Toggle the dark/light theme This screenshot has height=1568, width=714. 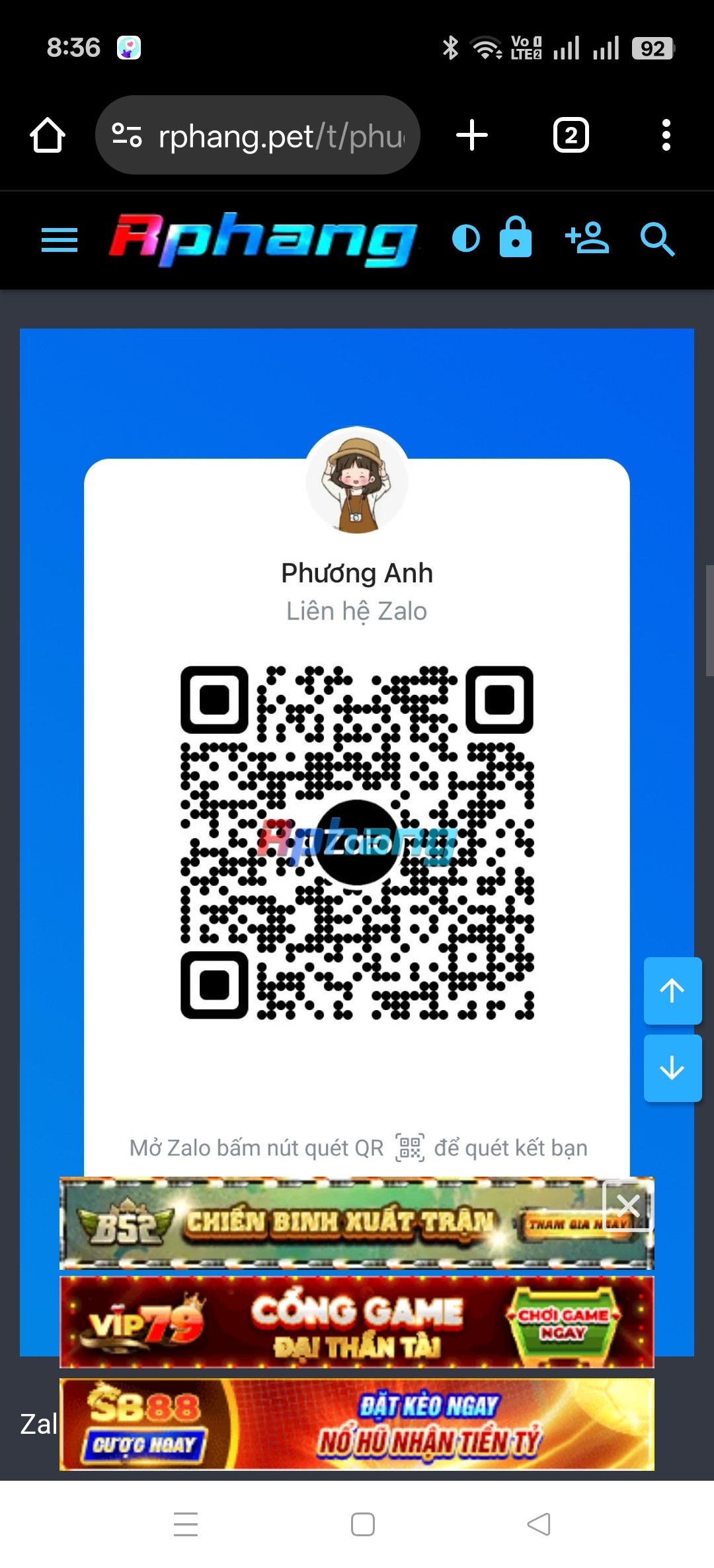click(x=466, y=239)
